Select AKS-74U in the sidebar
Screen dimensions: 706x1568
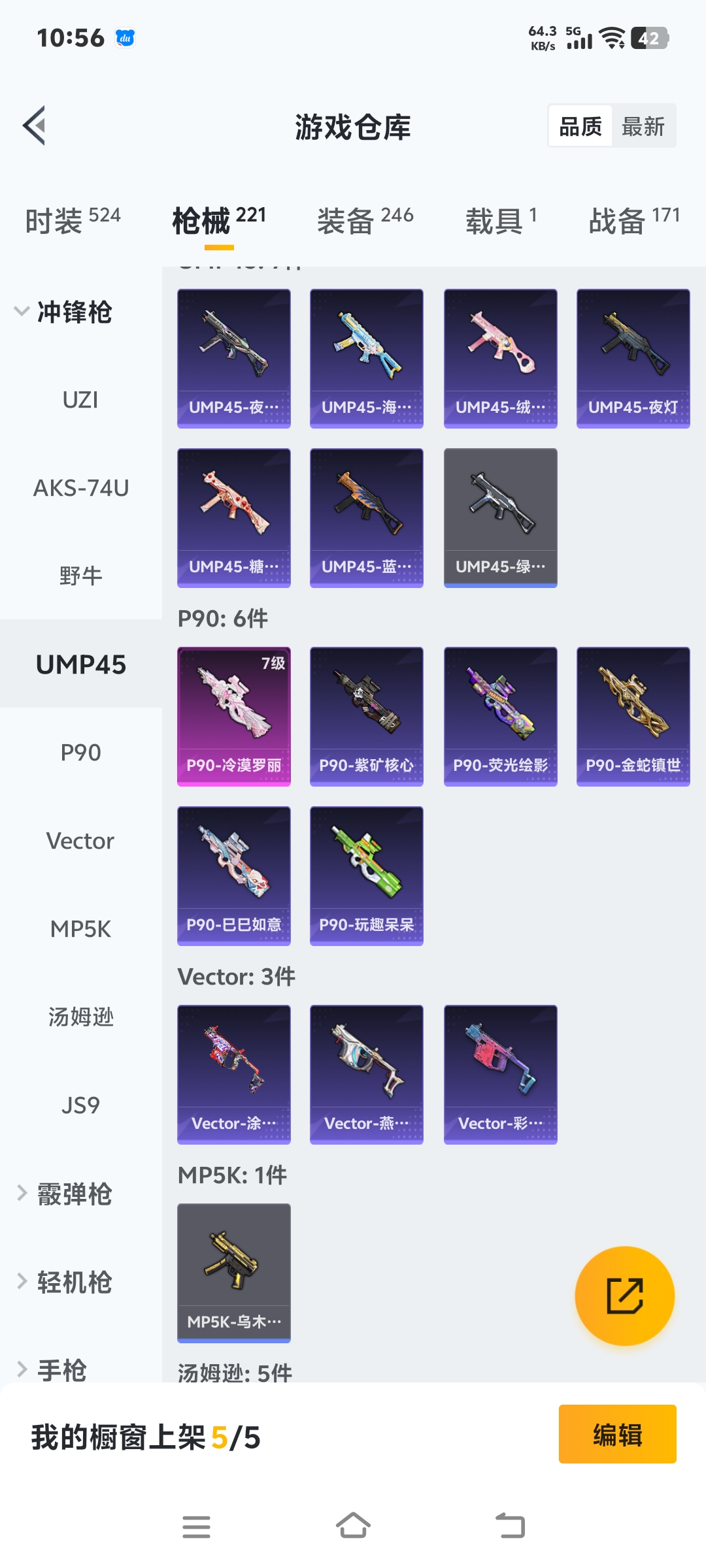pos(80,488)
